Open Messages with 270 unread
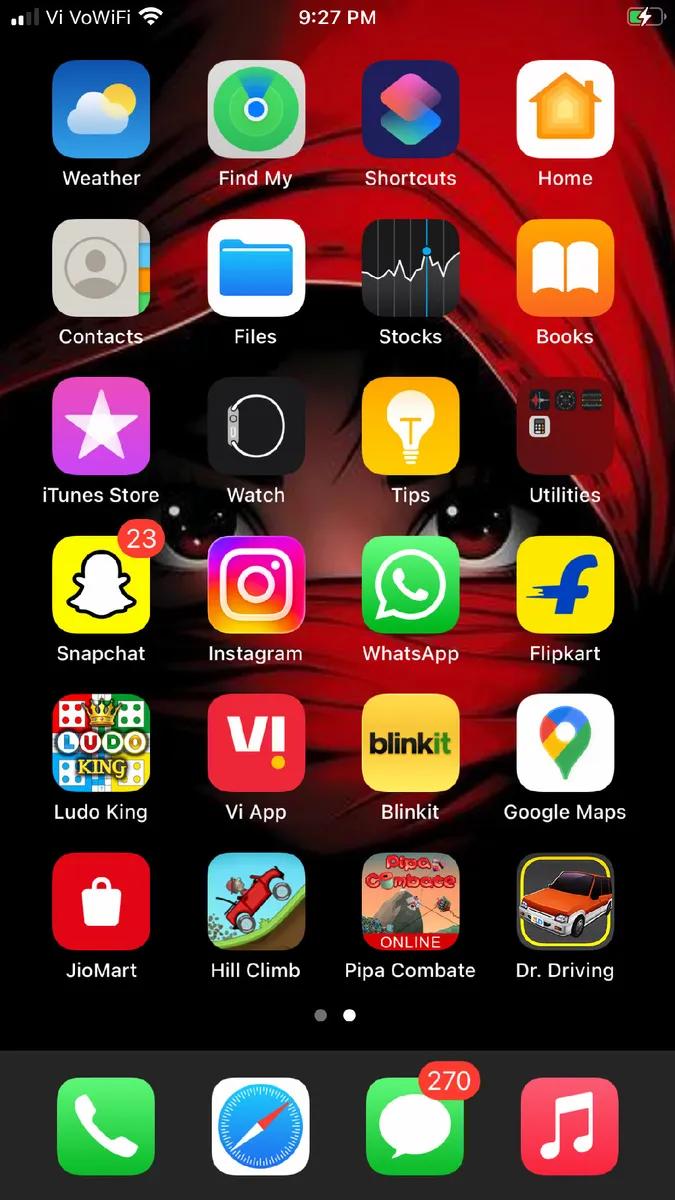The width and height of the screenshot is (675, 1200). (415, 1126)
